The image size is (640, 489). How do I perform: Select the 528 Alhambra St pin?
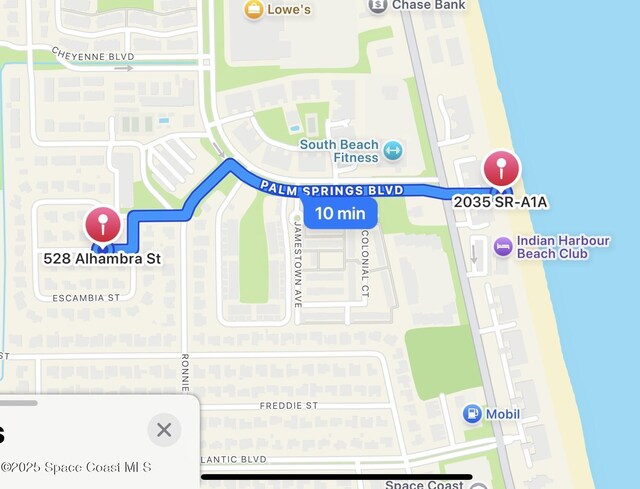[103, 226]
